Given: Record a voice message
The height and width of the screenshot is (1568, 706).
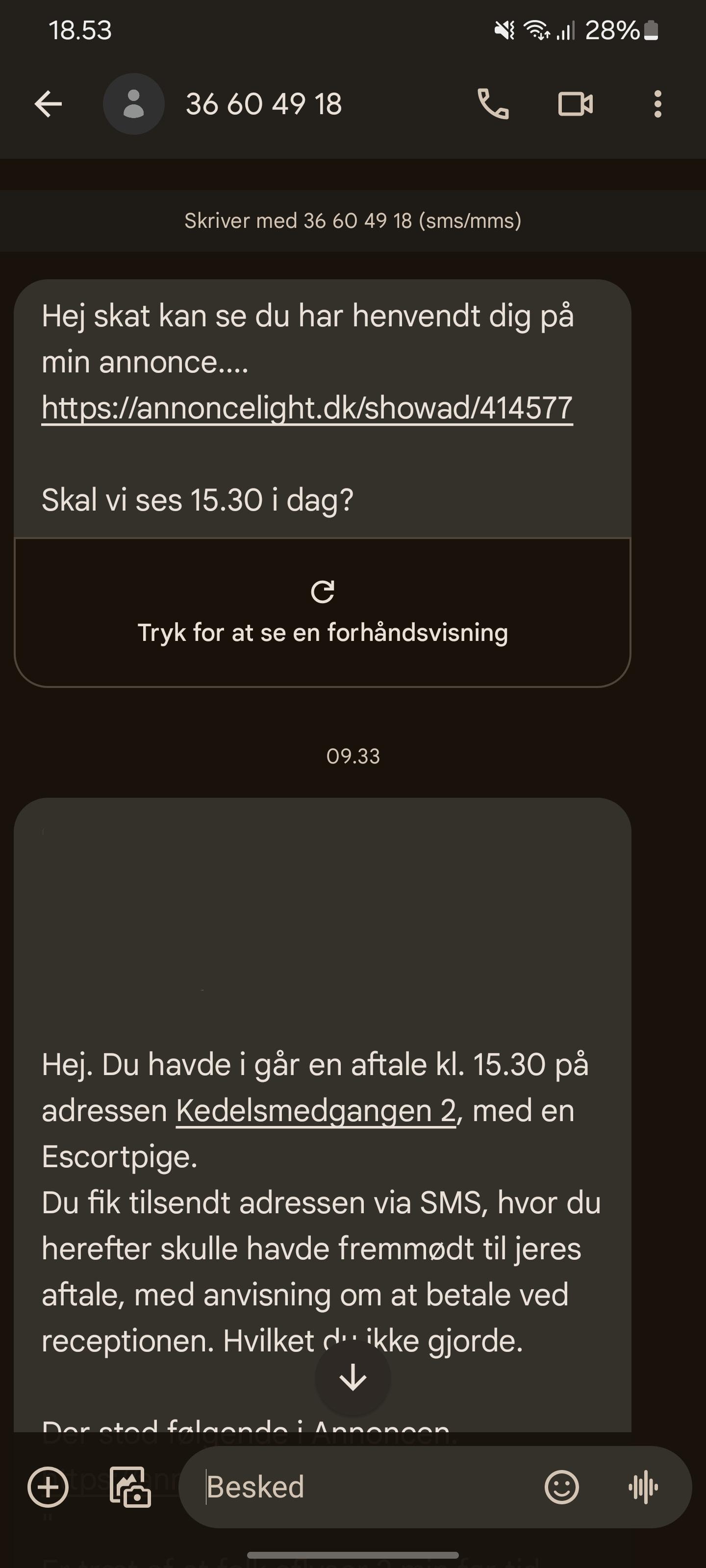Looking at the screenshot, I should [x=643, y=1487].
